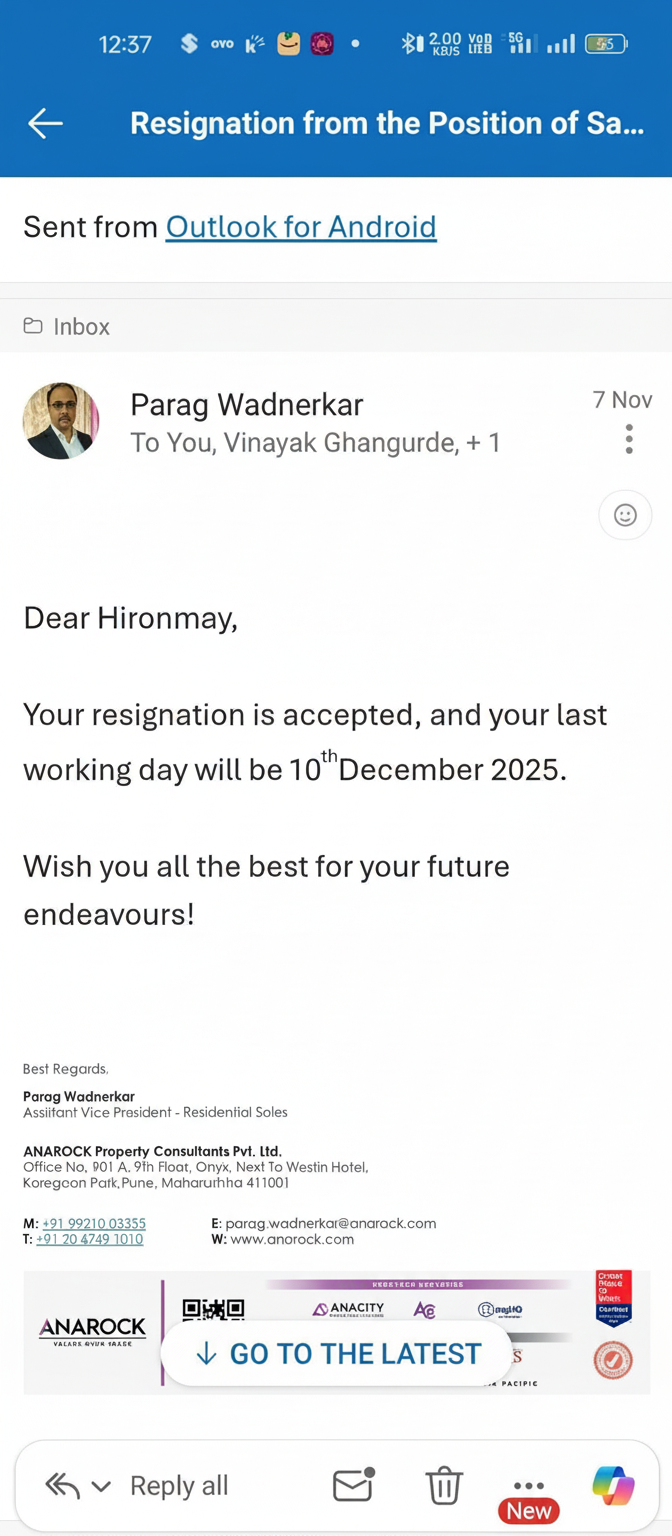
Task: Open the Outlook for Android link
Action: 300,227
